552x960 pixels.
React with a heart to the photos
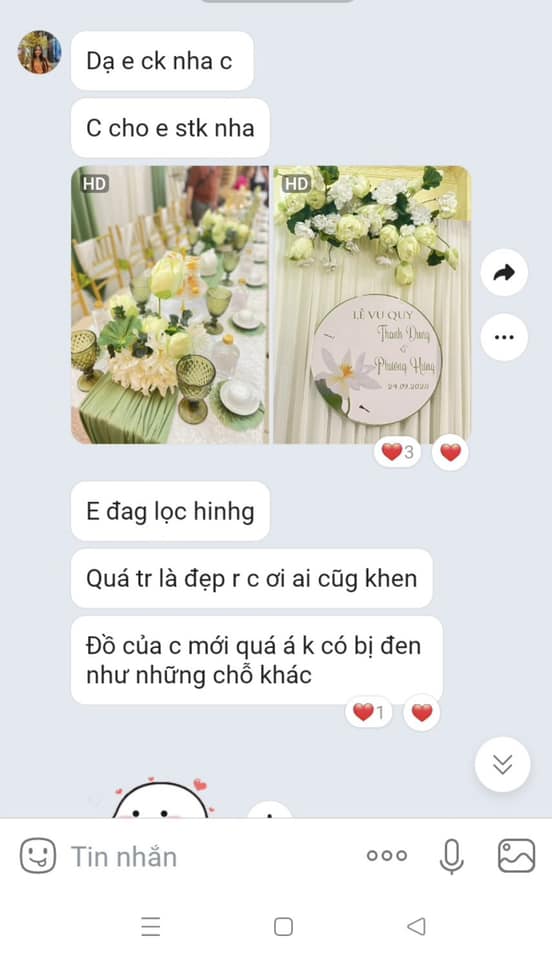[x=450, y=452]
